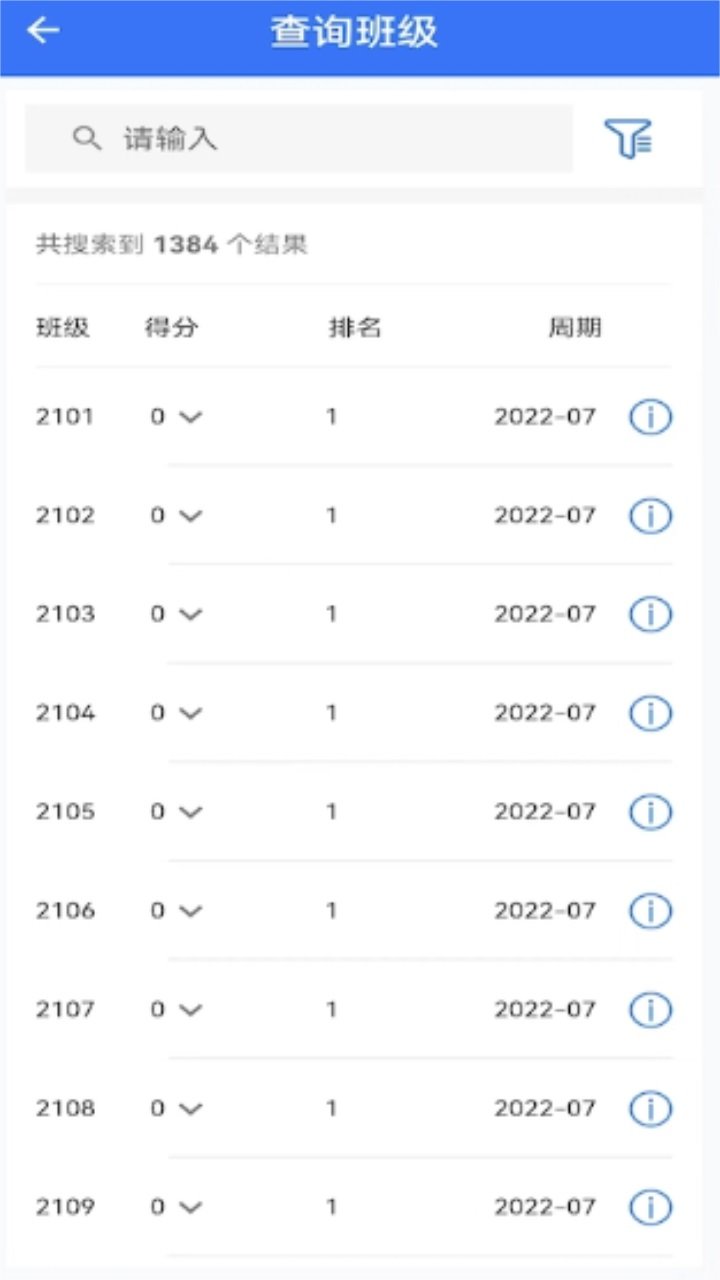Open the info icon for class 2105

click(650, 812)
